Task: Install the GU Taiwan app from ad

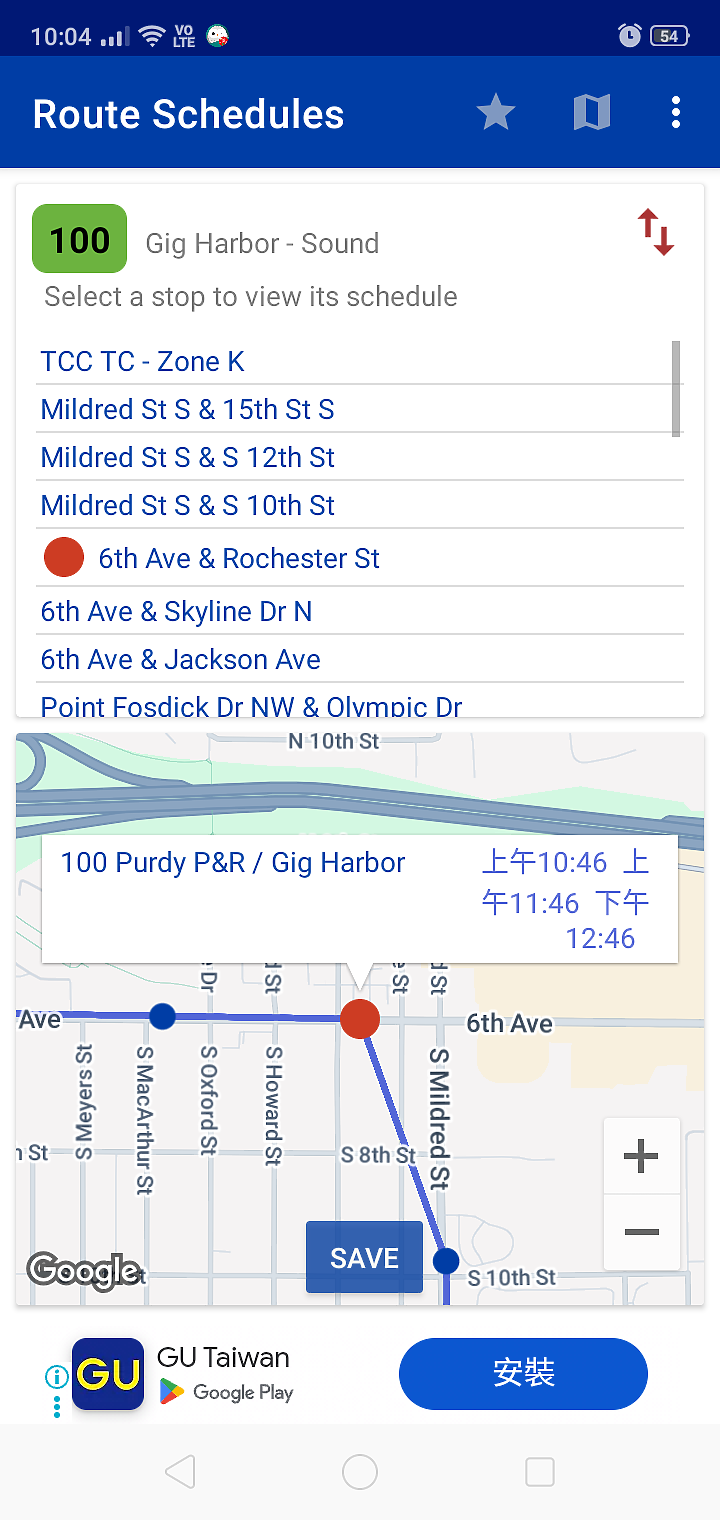Action: 523,1373
